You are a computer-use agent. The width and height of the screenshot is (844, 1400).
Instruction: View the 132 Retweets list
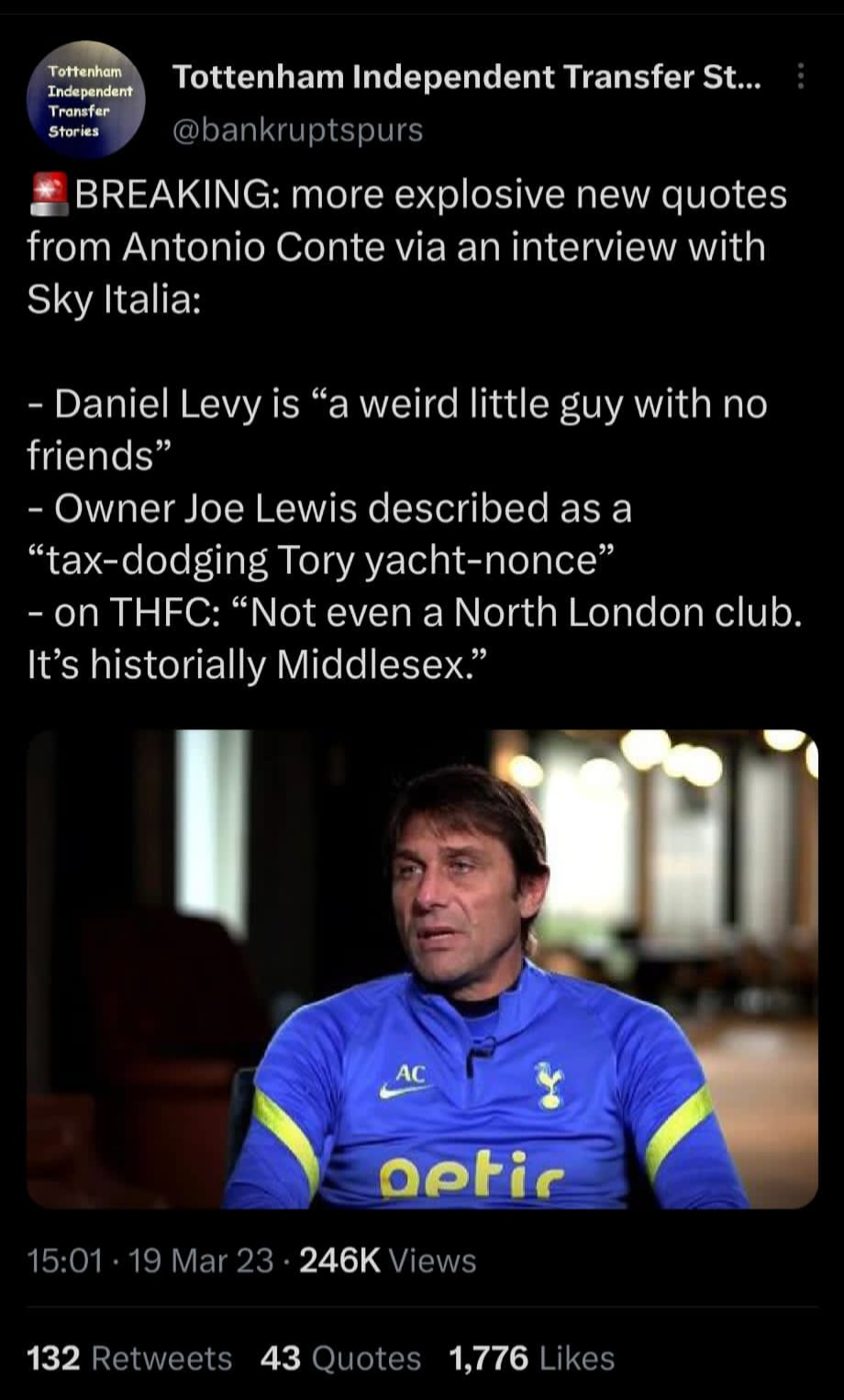[130, 1358]
